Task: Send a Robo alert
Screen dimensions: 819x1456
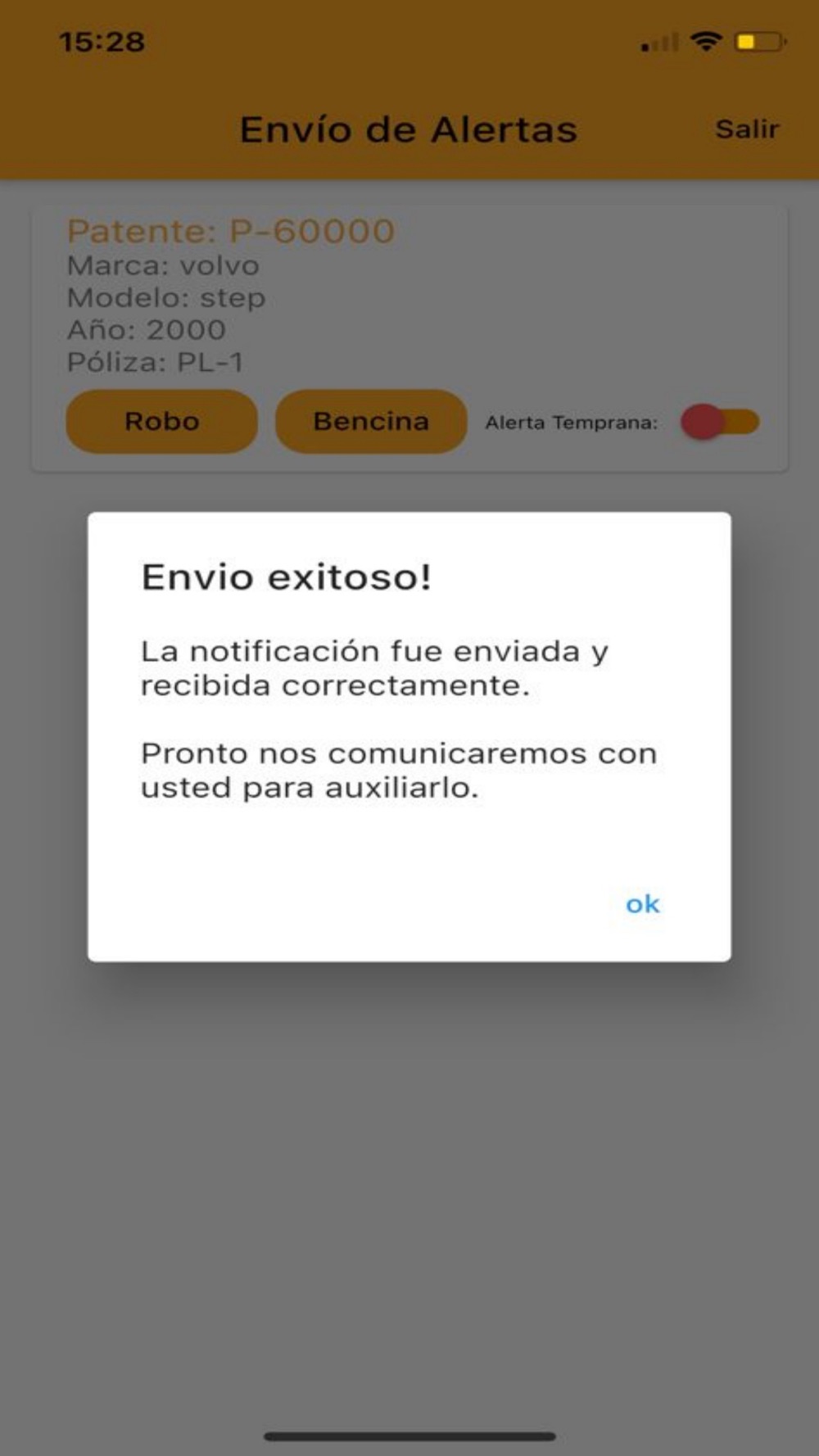Action: [x=162, y=422]
